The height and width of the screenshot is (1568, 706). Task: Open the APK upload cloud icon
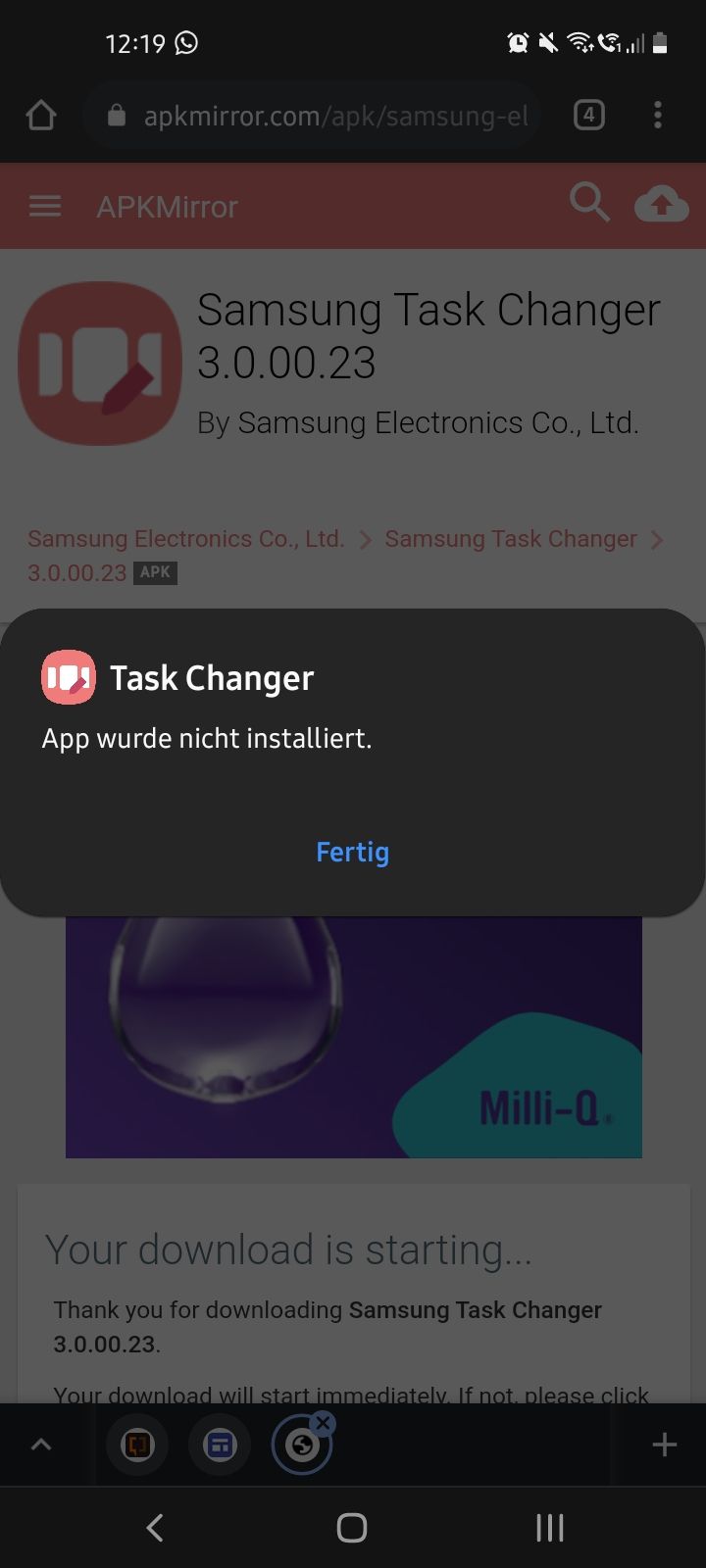662,205
